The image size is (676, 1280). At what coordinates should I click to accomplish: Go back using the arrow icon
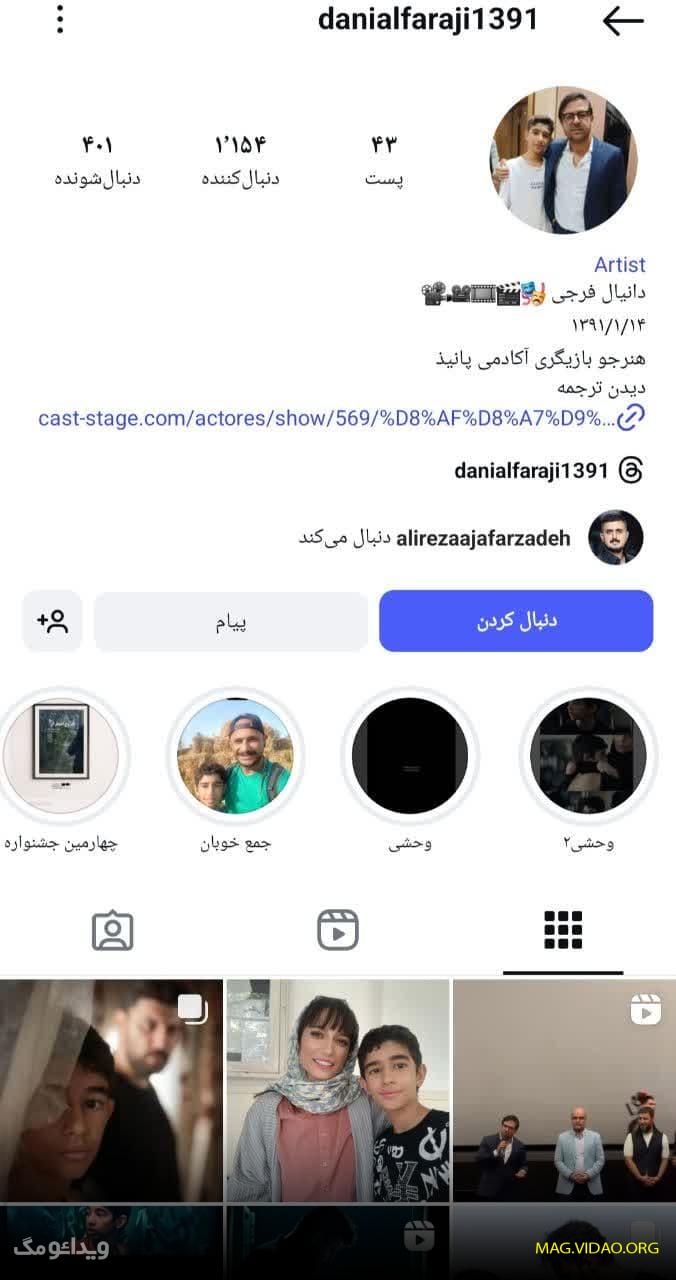622,20
